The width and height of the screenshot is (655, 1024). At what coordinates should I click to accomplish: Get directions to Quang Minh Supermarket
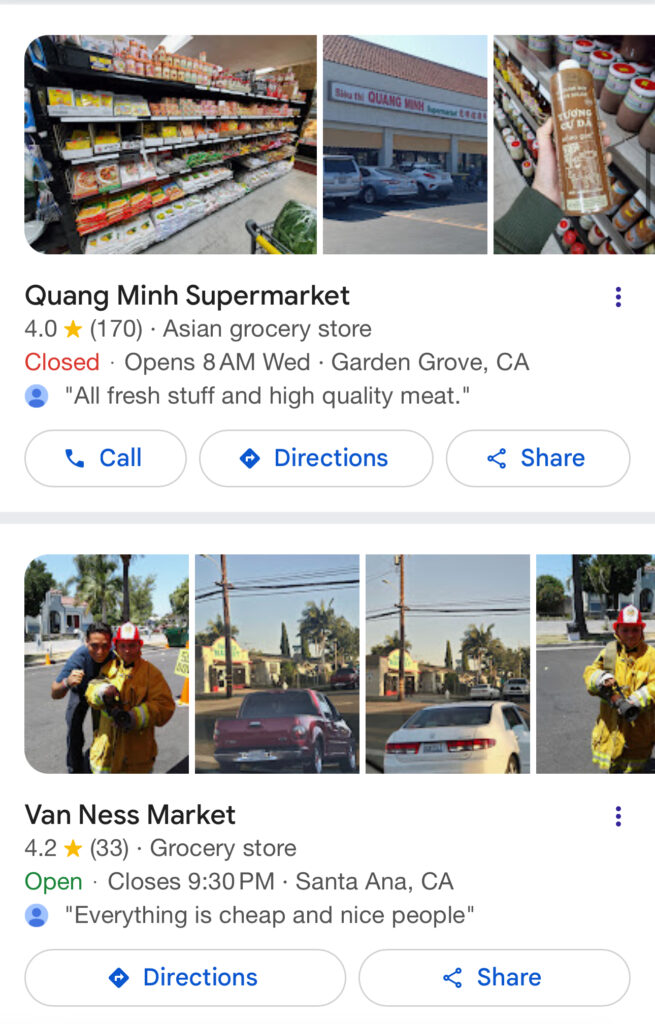316,458
